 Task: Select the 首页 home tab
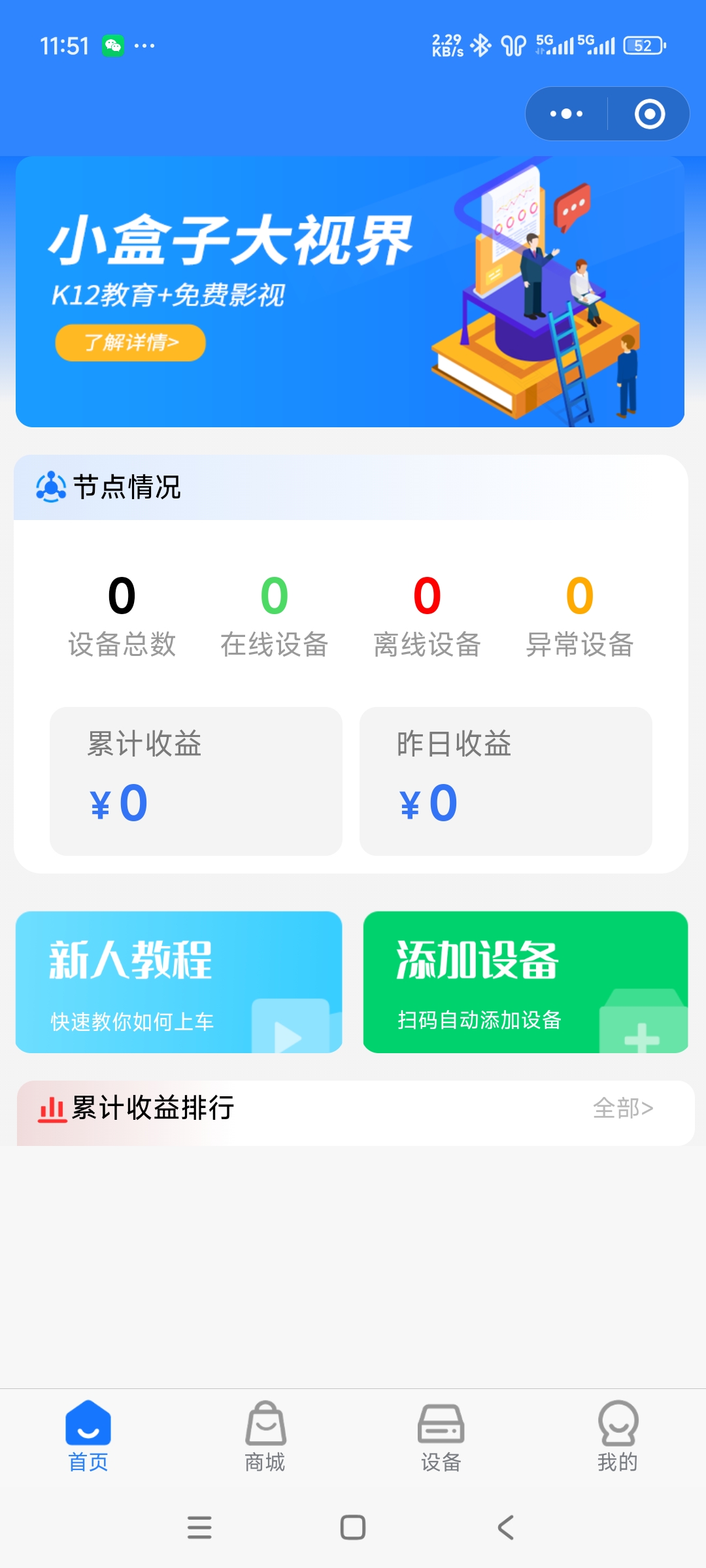coord(88,1436)
